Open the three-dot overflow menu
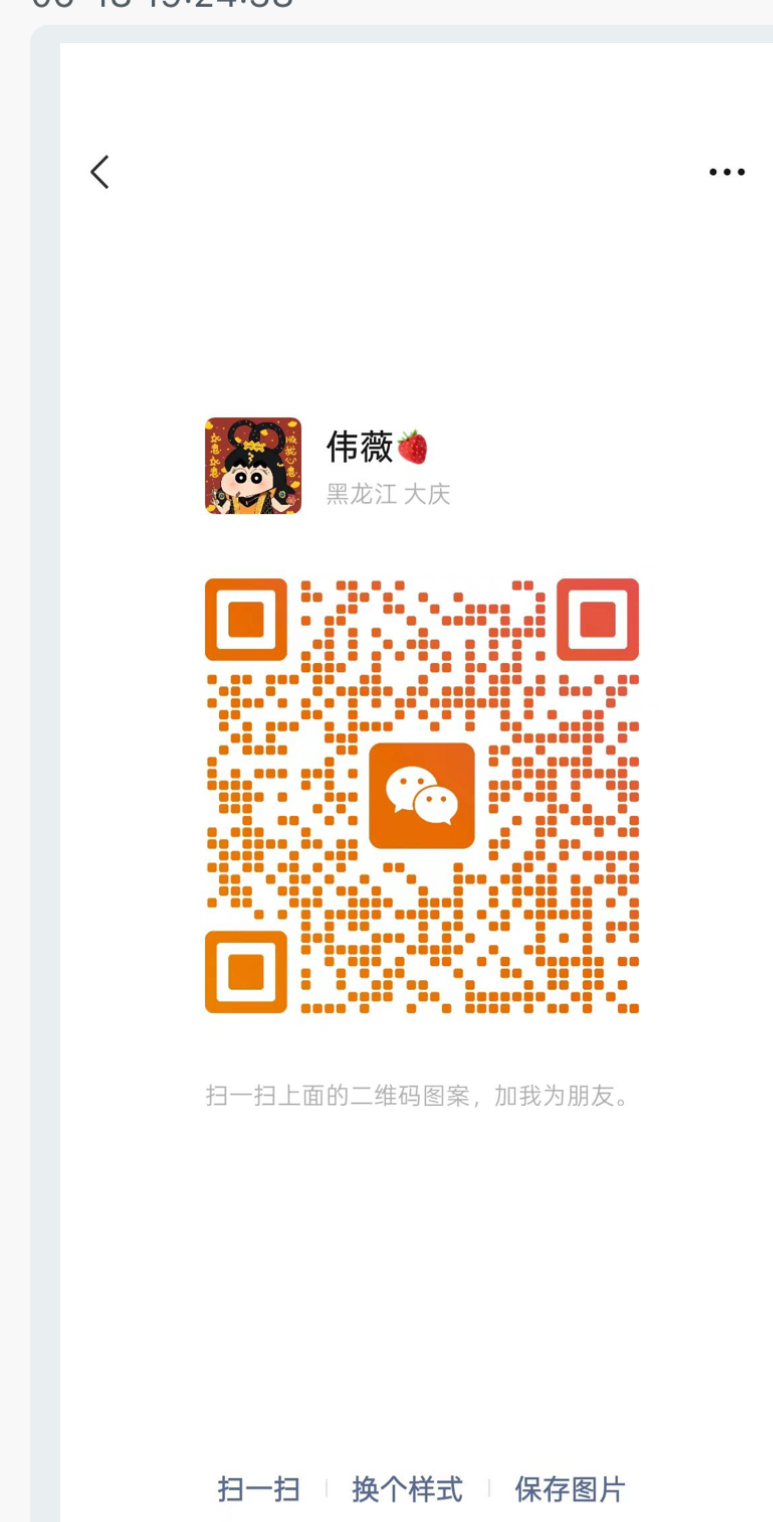Image resolution: width=773 pixels, height=1522 pixels. [727, 172]
